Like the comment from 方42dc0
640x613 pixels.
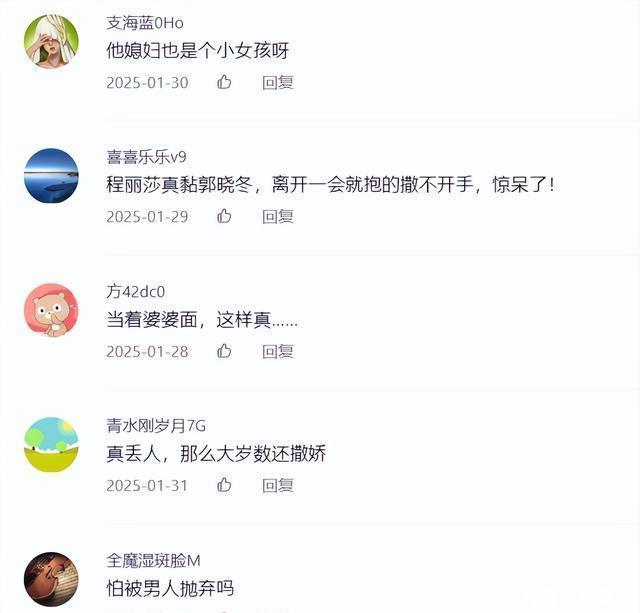tap(224, 351)
